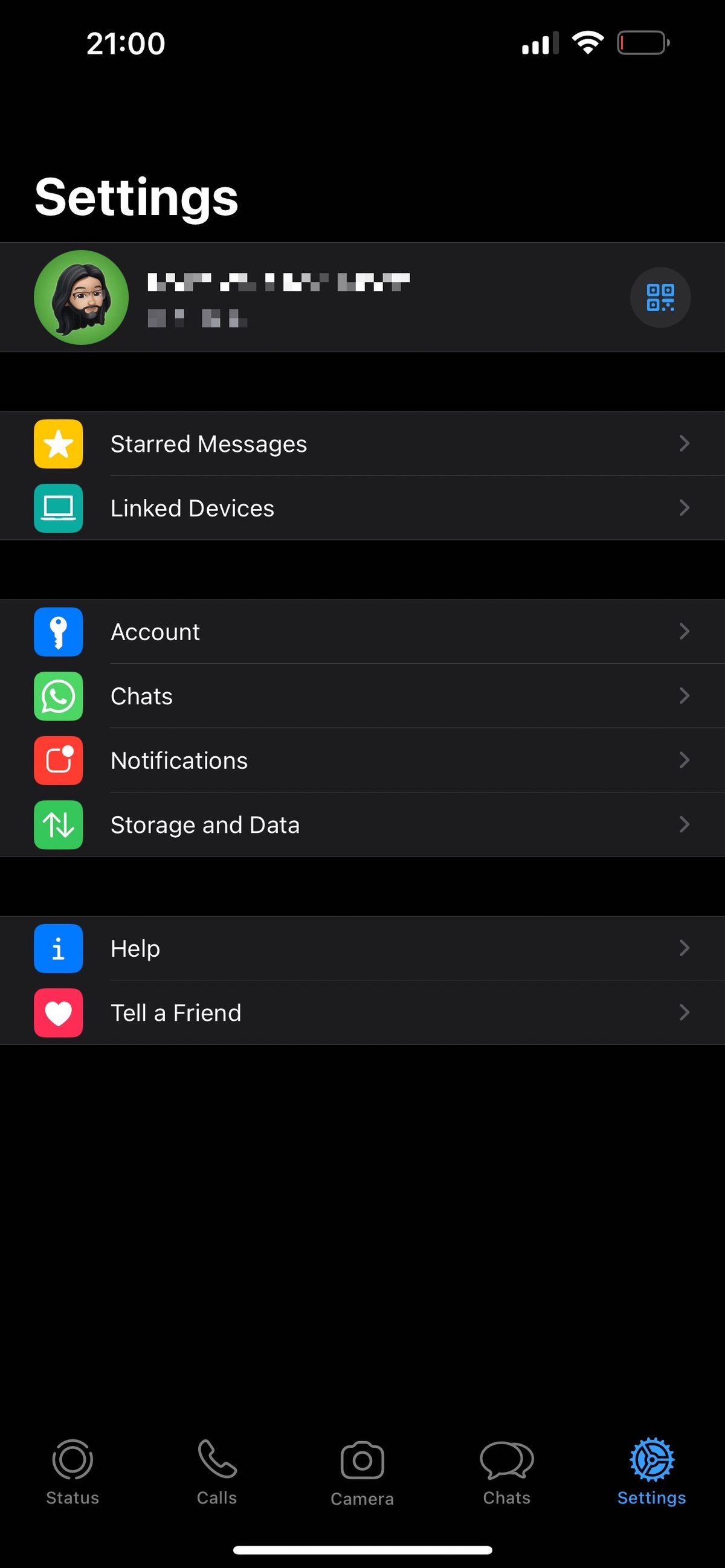Expand the Starred Messages chevron

click(x=684, y=443)
